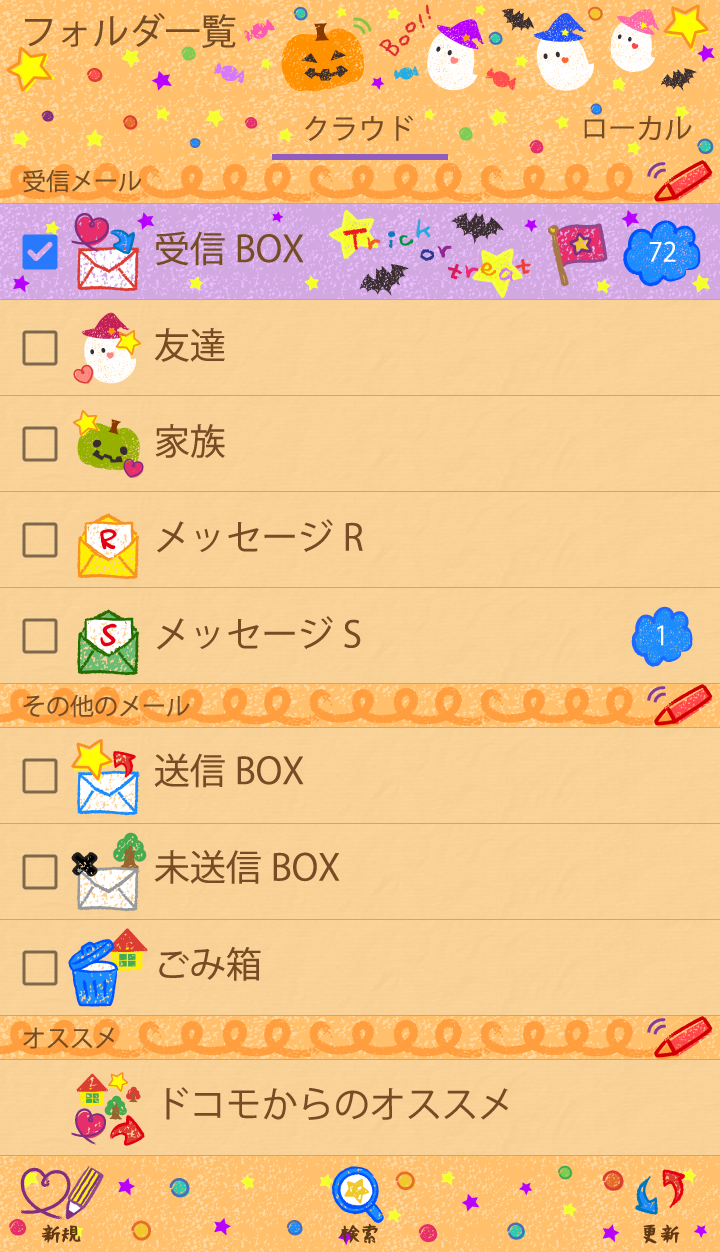
Task: Open the ごみ箱 trash folder
Action: [208, 965]
